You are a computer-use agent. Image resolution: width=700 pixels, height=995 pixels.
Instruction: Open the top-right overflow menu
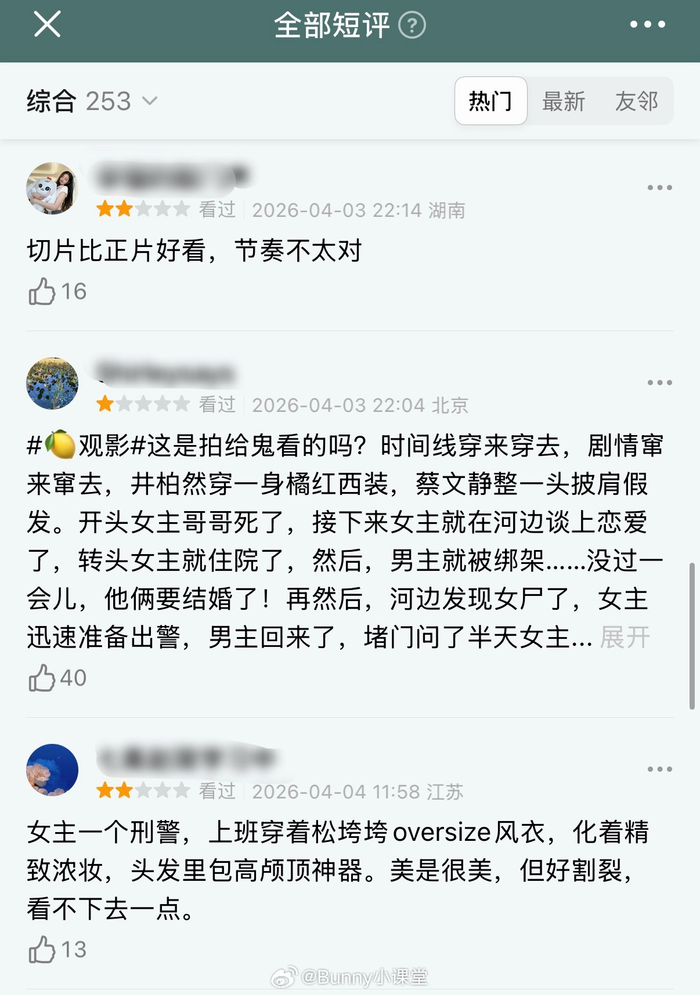pyautogui.click(x=647, y=25)
